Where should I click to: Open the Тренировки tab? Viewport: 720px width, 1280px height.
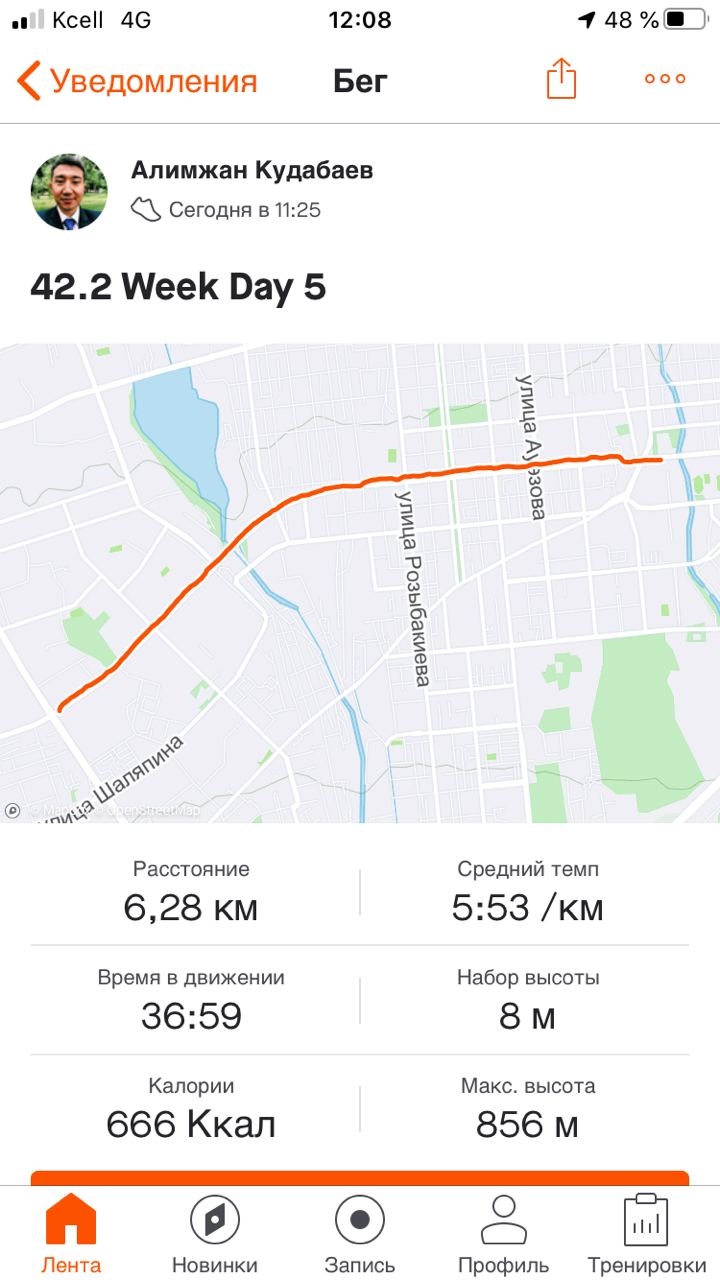click(x=646, y=1233)
